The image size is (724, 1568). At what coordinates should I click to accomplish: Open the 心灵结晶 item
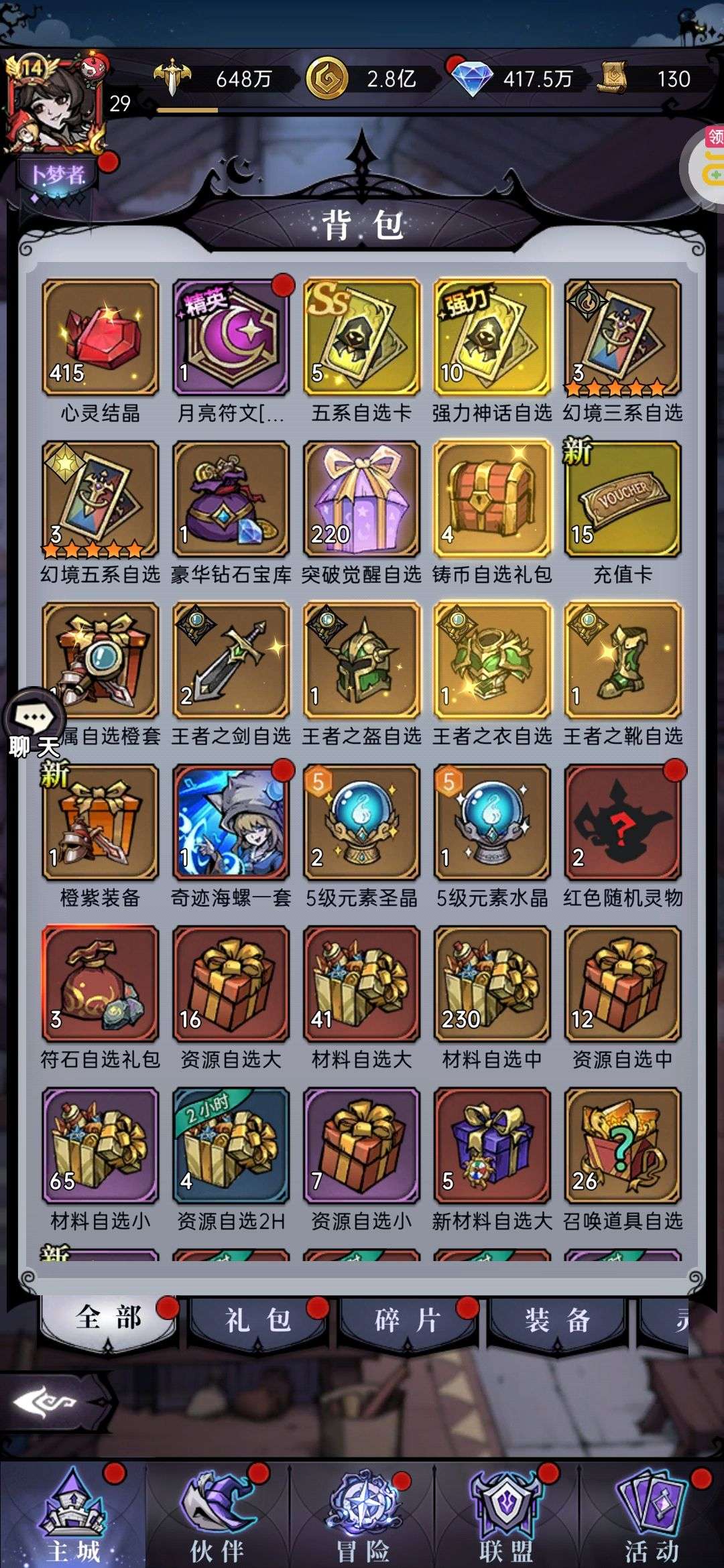point(101,337)
